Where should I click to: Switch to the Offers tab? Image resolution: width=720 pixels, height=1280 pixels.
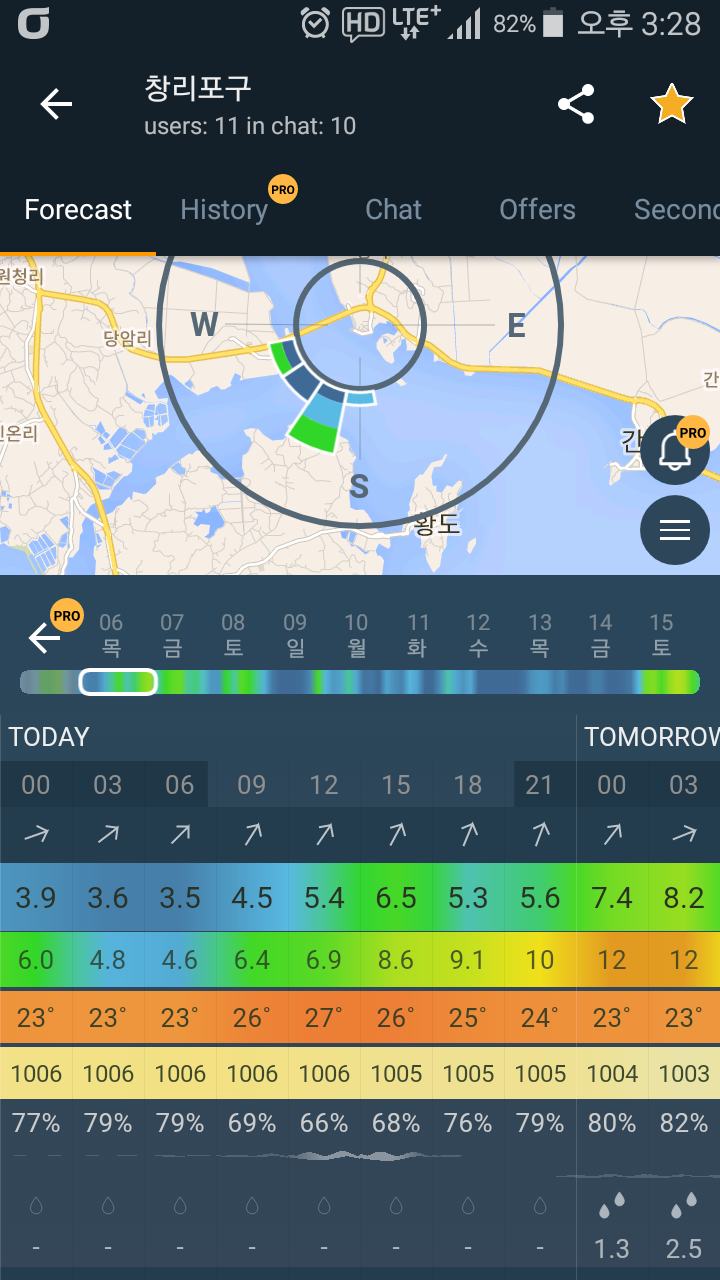tap(538, 210)
